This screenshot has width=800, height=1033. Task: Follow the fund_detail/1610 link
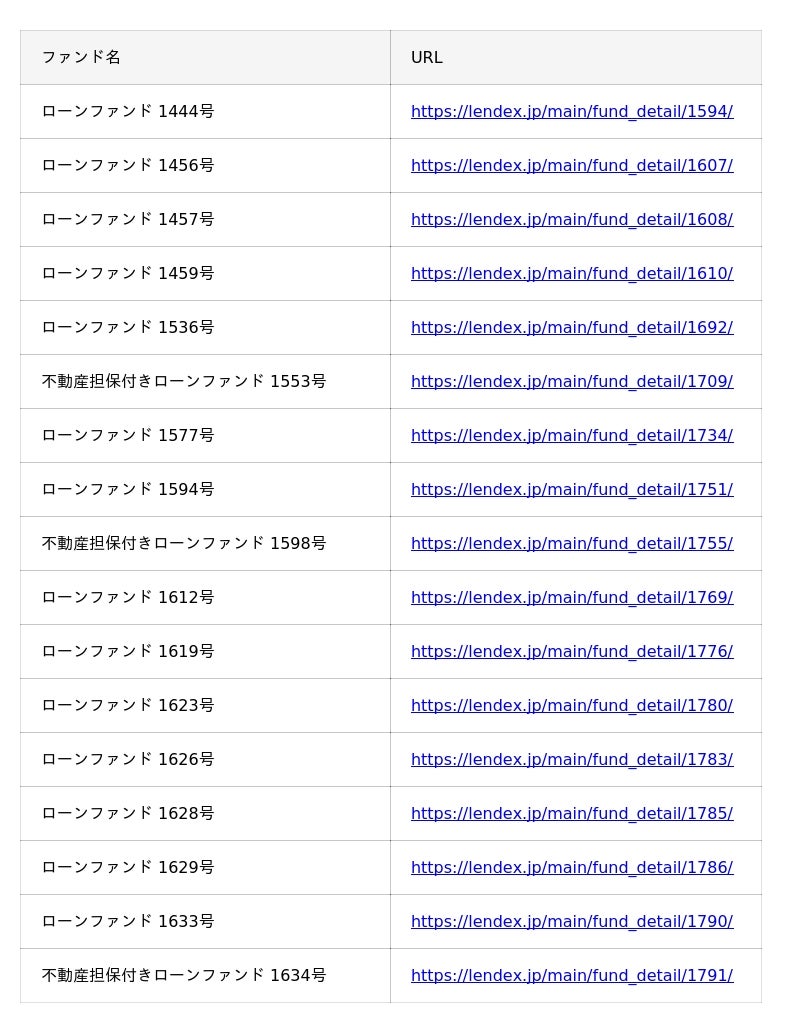(571, 274)
